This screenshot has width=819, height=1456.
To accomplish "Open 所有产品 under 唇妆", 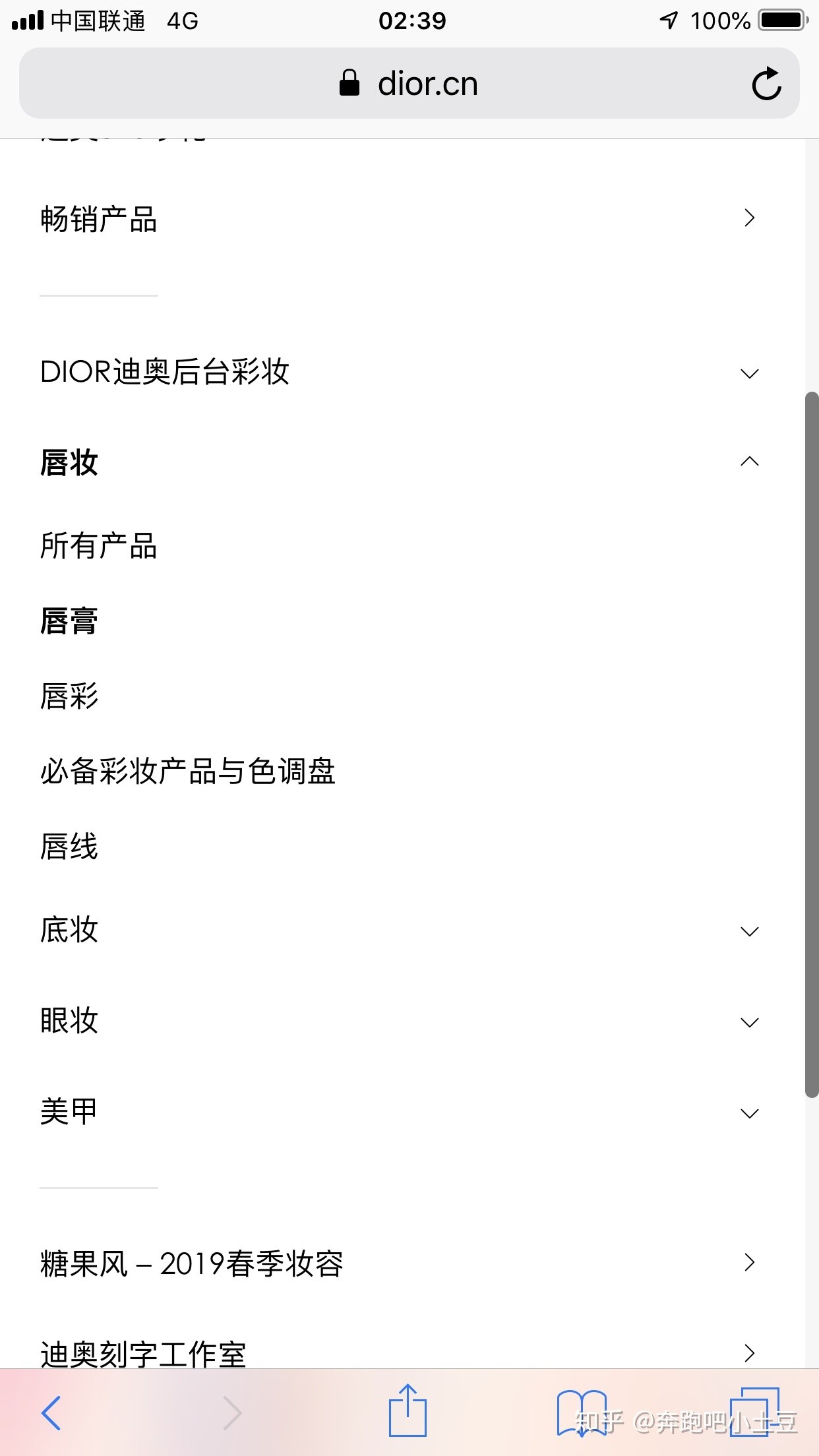I will coord(99,546).
